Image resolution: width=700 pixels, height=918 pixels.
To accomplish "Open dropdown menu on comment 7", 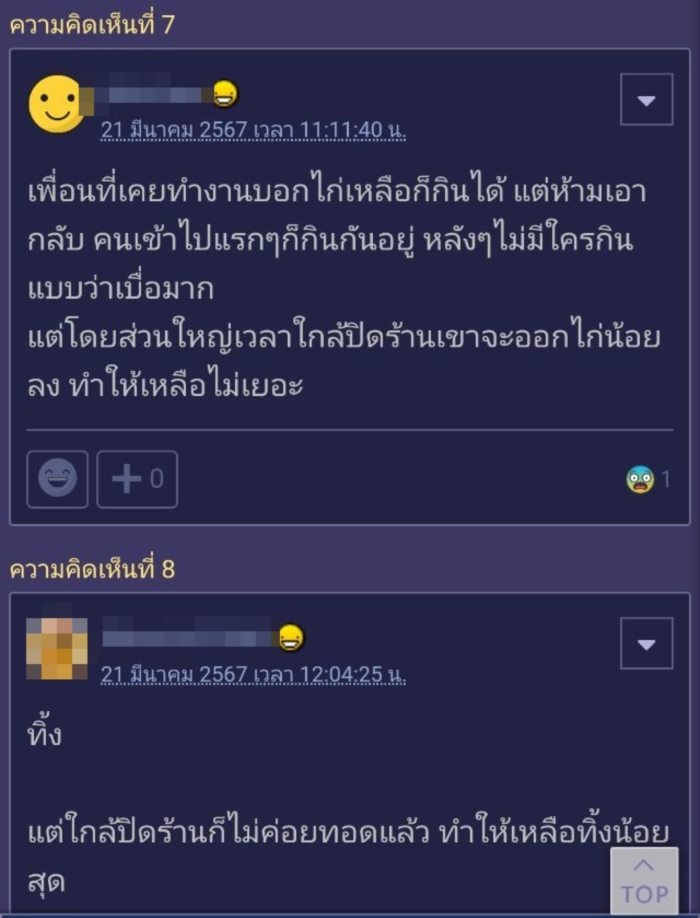I will (646, 100).
